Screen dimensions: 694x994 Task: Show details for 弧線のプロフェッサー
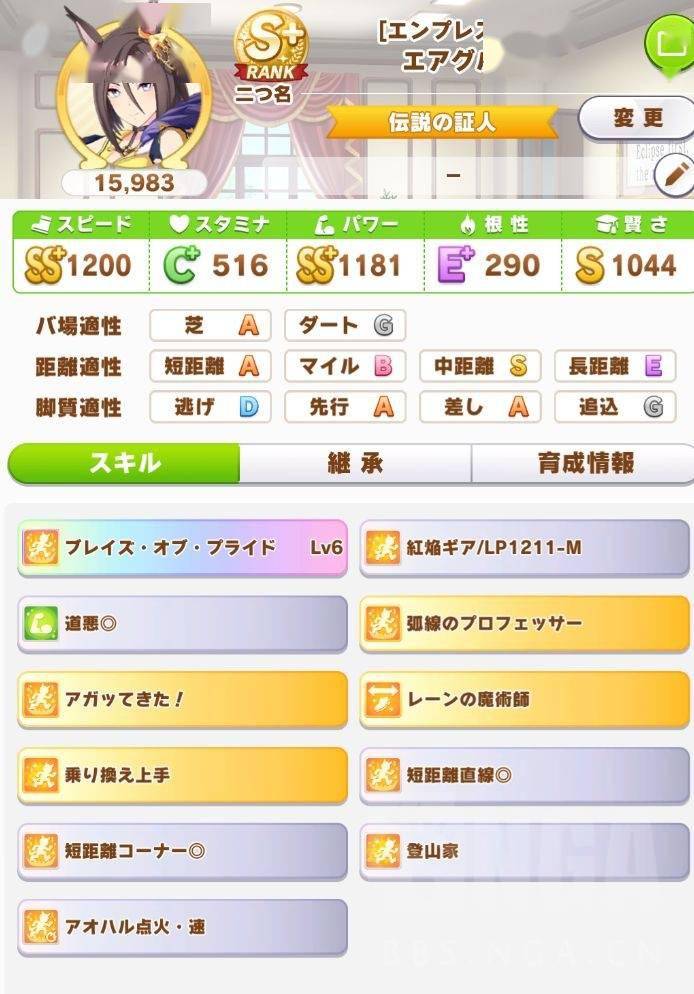point(524,624)
